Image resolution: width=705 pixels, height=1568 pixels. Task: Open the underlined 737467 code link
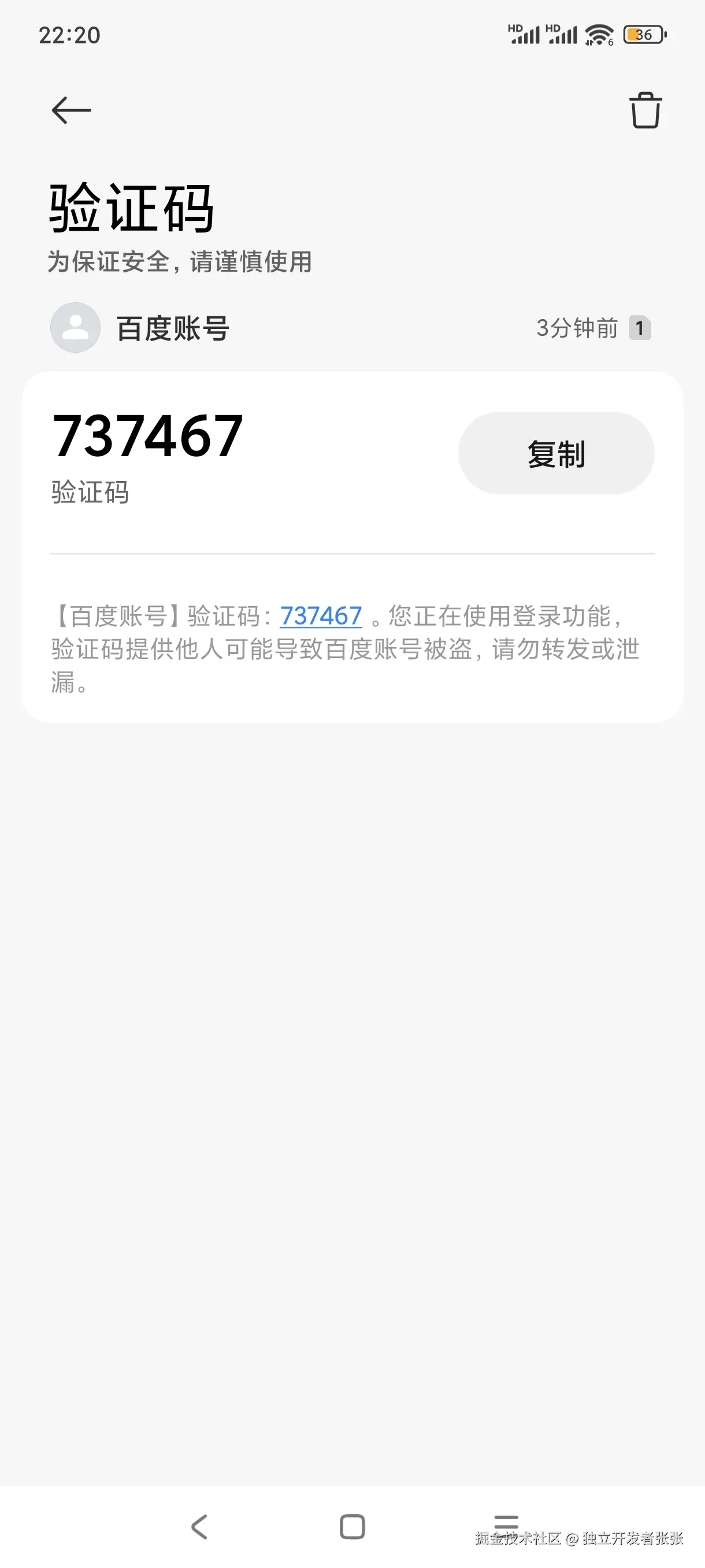coord(321,616)
